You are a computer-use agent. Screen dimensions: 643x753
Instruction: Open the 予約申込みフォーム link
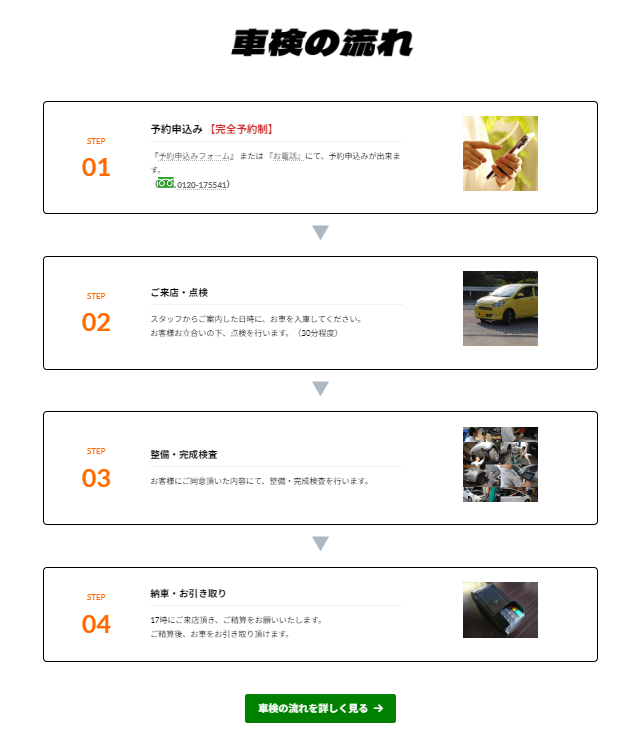coord(195,157)
